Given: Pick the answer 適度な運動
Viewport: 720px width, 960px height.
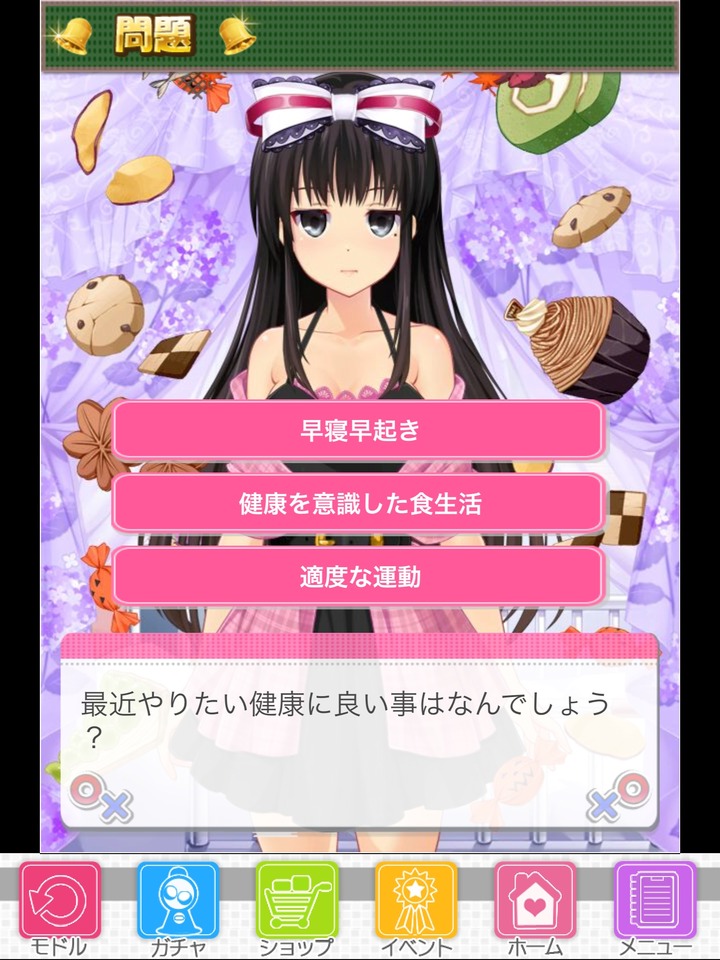Looking at the screenshot, I should point(359,577).
